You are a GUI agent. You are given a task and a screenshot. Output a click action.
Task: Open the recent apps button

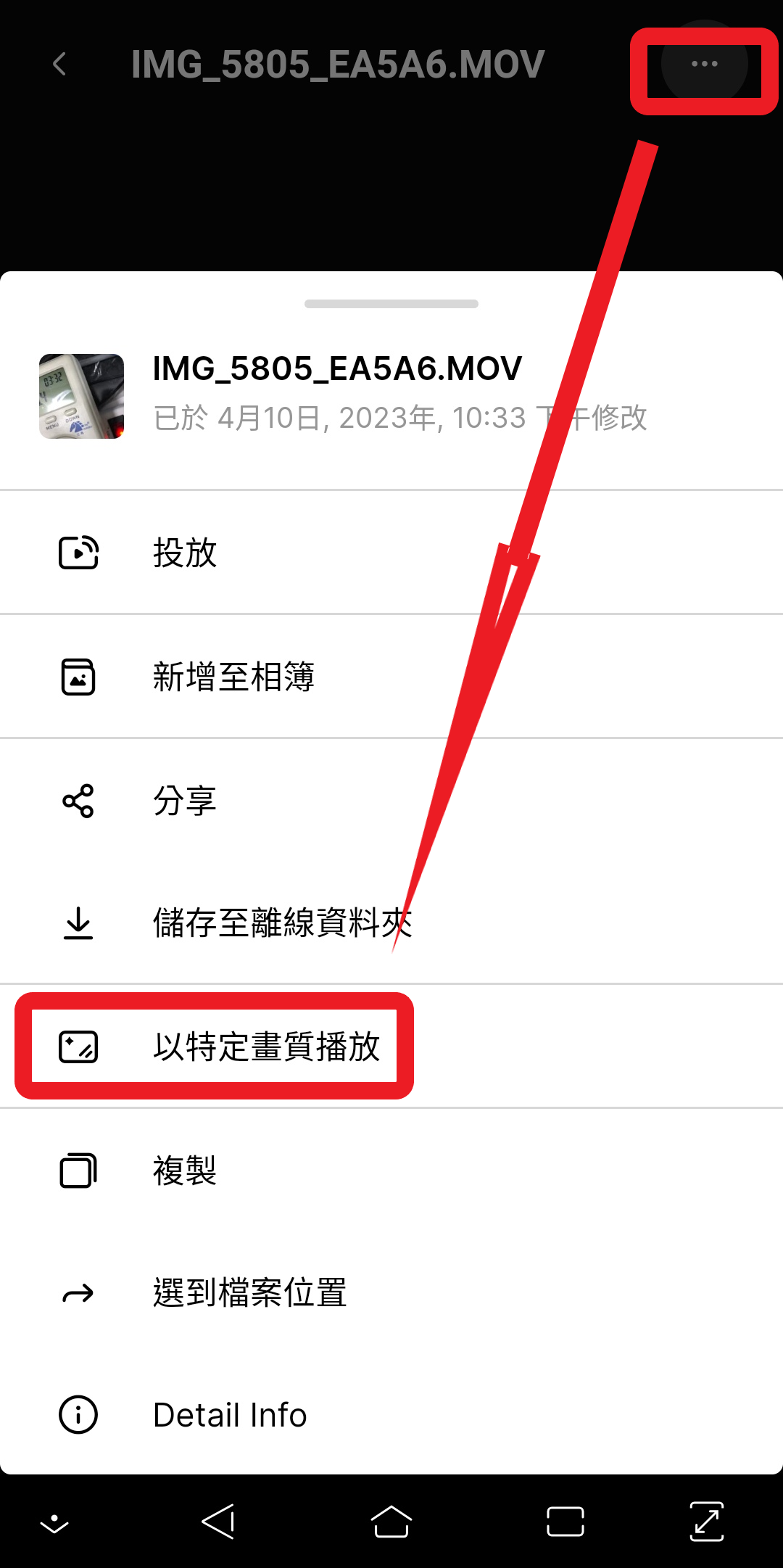[x=565, y=1522]
